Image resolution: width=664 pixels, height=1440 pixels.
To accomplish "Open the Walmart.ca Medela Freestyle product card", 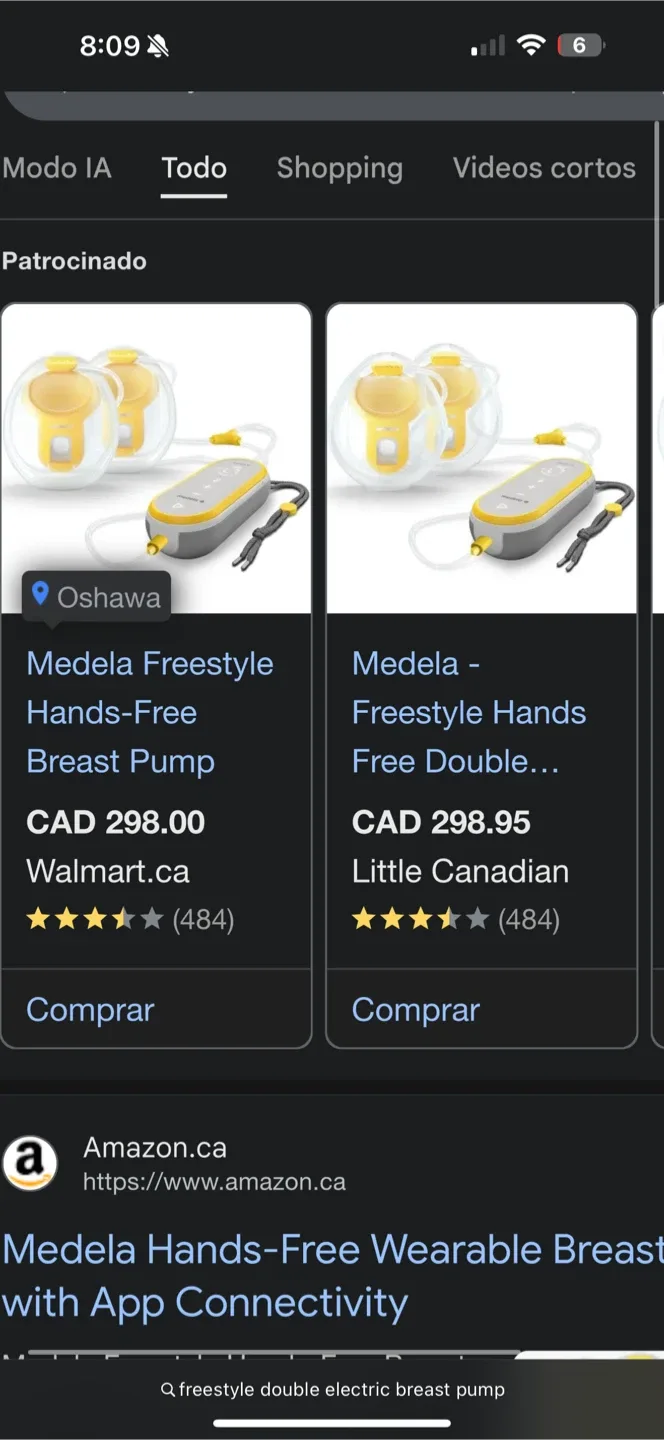I will (x=149, y=712).
